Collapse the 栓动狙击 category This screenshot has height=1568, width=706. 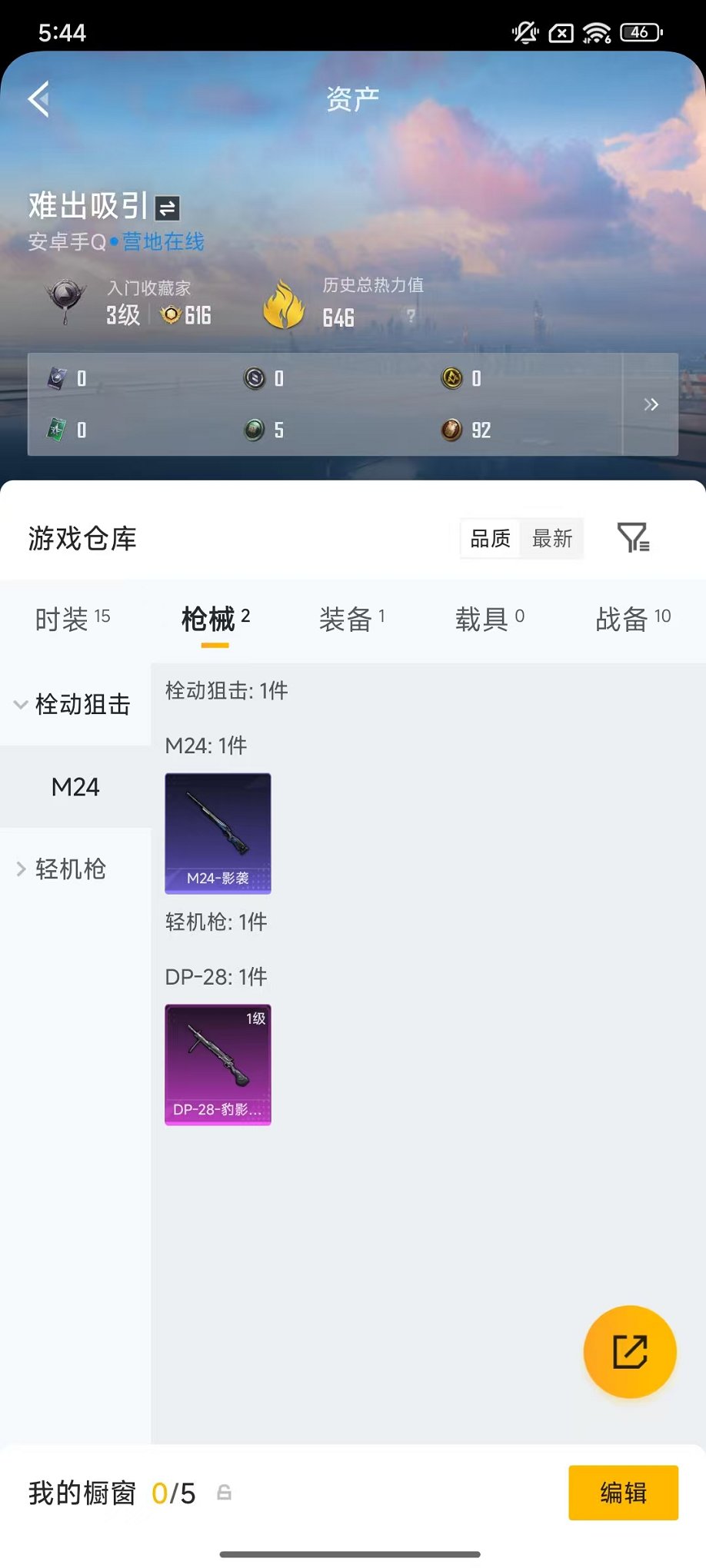[x=81, y=704]
